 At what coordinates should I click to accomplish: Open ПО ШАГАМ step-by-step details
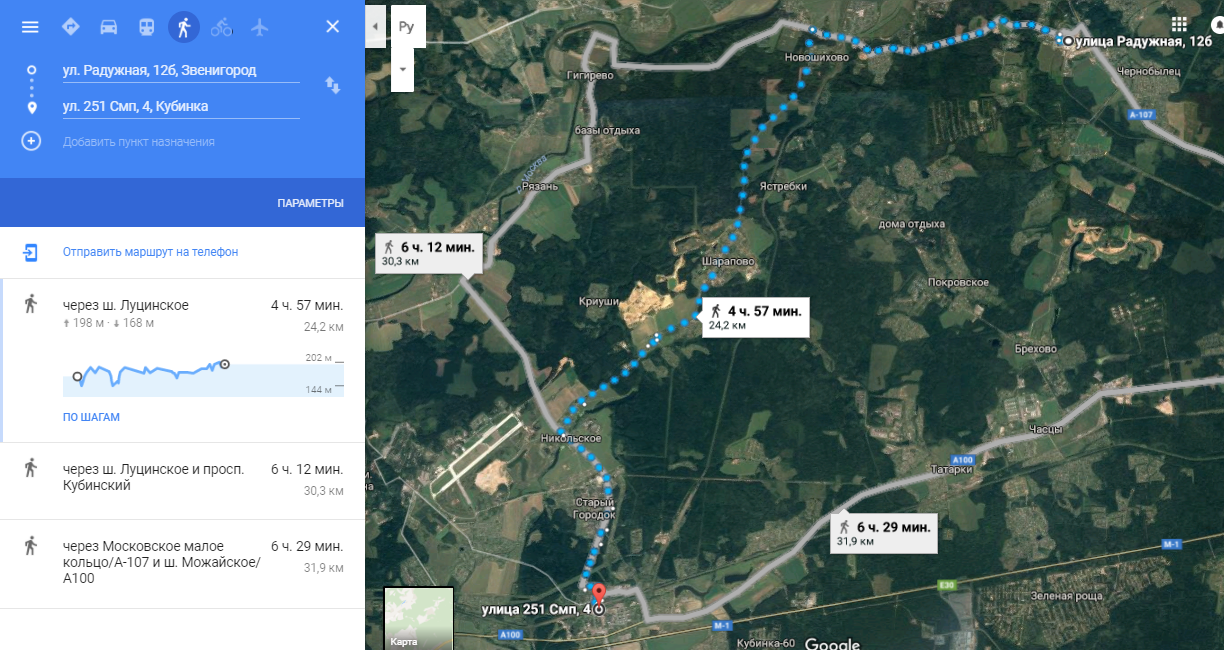pos(91,417)
